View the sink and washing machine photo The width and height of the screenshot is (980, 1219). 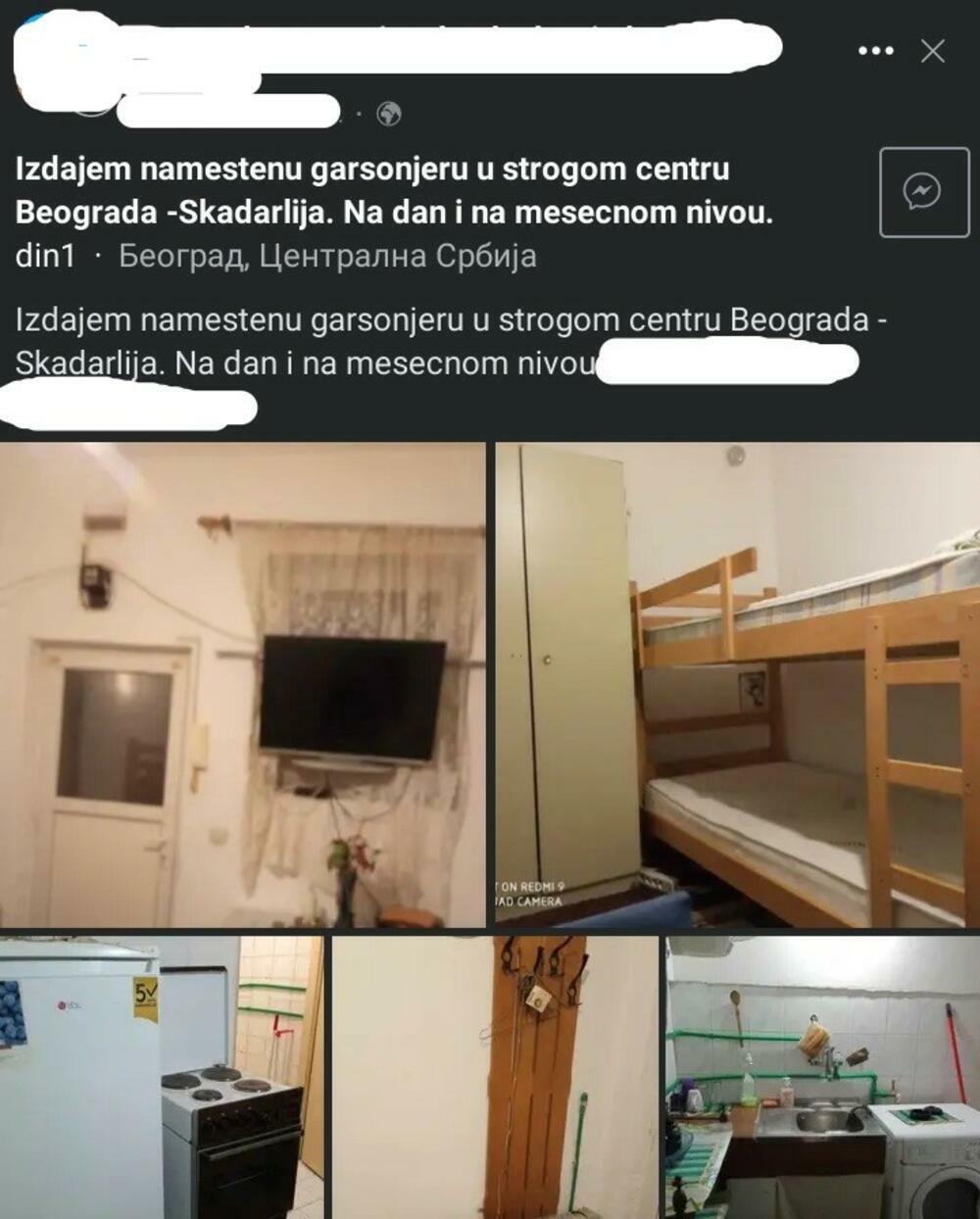click(x=823, y=1077)
